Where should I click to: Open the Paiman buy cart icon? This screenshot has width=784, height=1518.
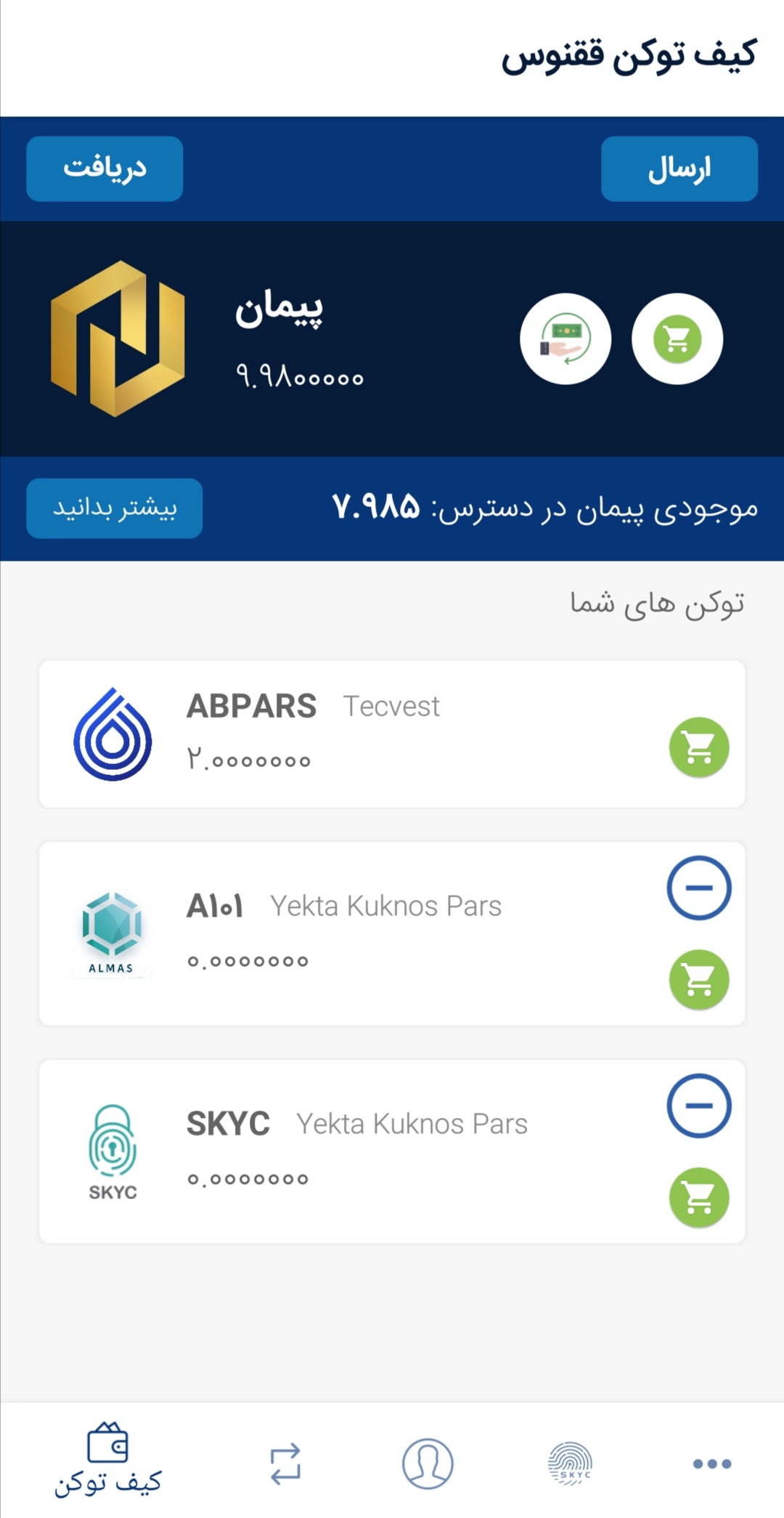(677, 338)
